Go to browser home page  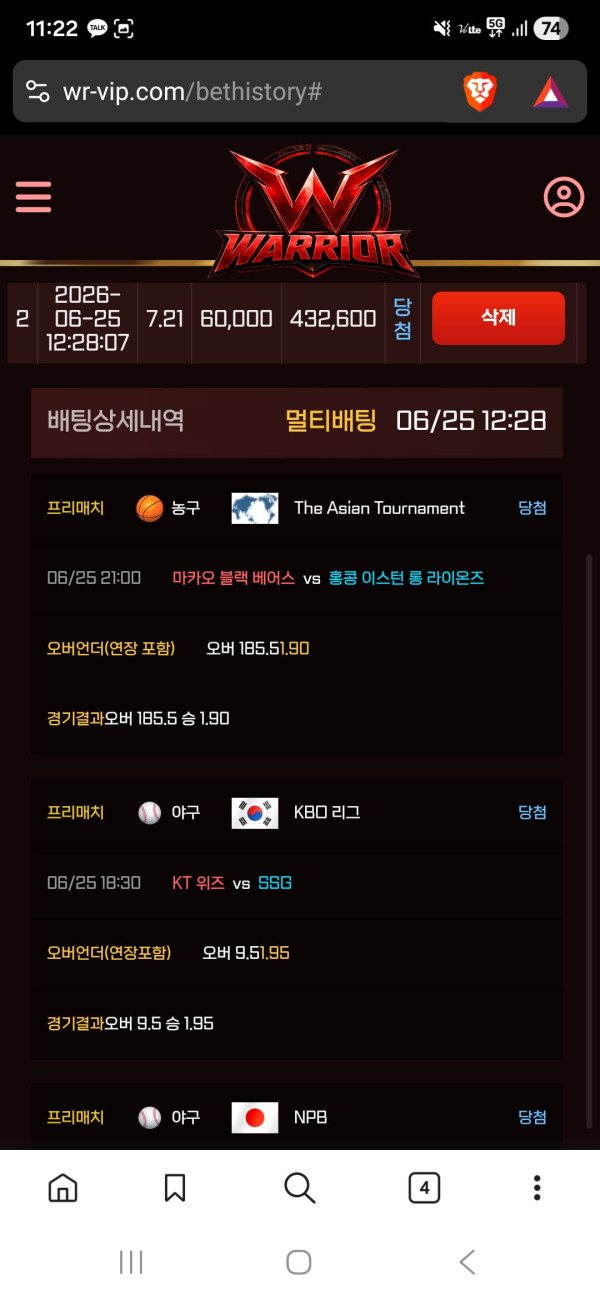[x=63, y=1187]
